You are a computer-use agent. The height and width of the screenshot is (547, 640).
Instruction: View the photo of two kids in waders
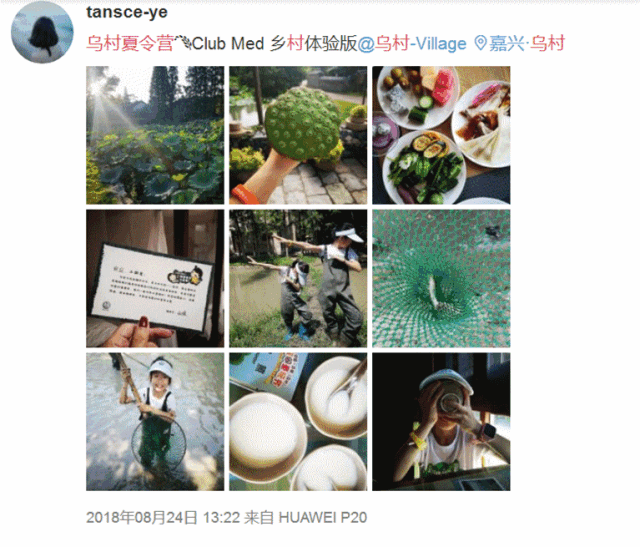coord(298,278)
